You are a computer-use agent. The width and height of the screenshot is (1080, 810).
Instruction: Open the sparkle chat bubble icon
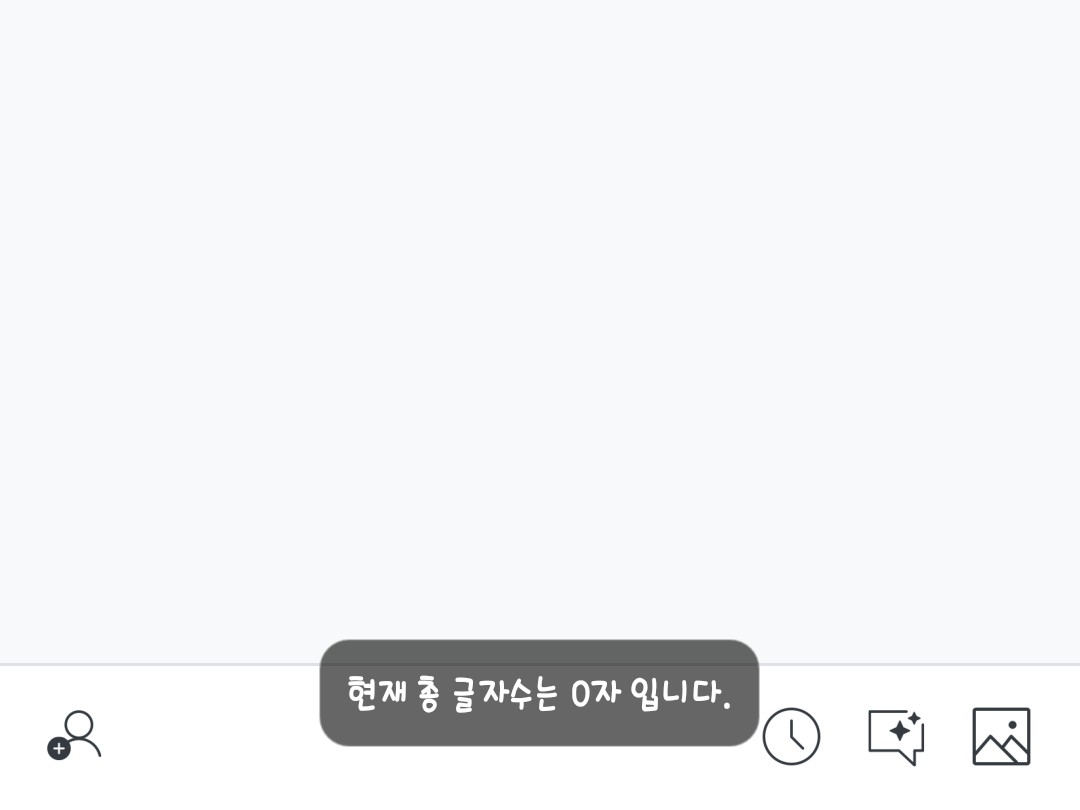(896, 737)
